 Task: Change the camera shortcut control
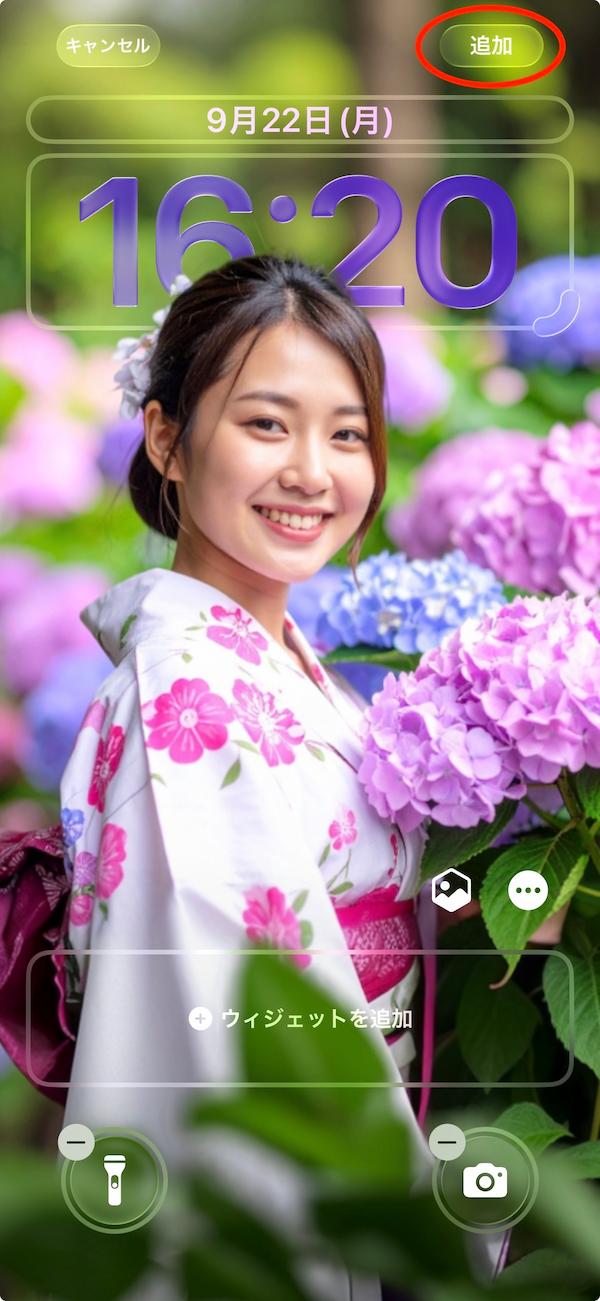pyautogui.click(x=485, y=1181)
